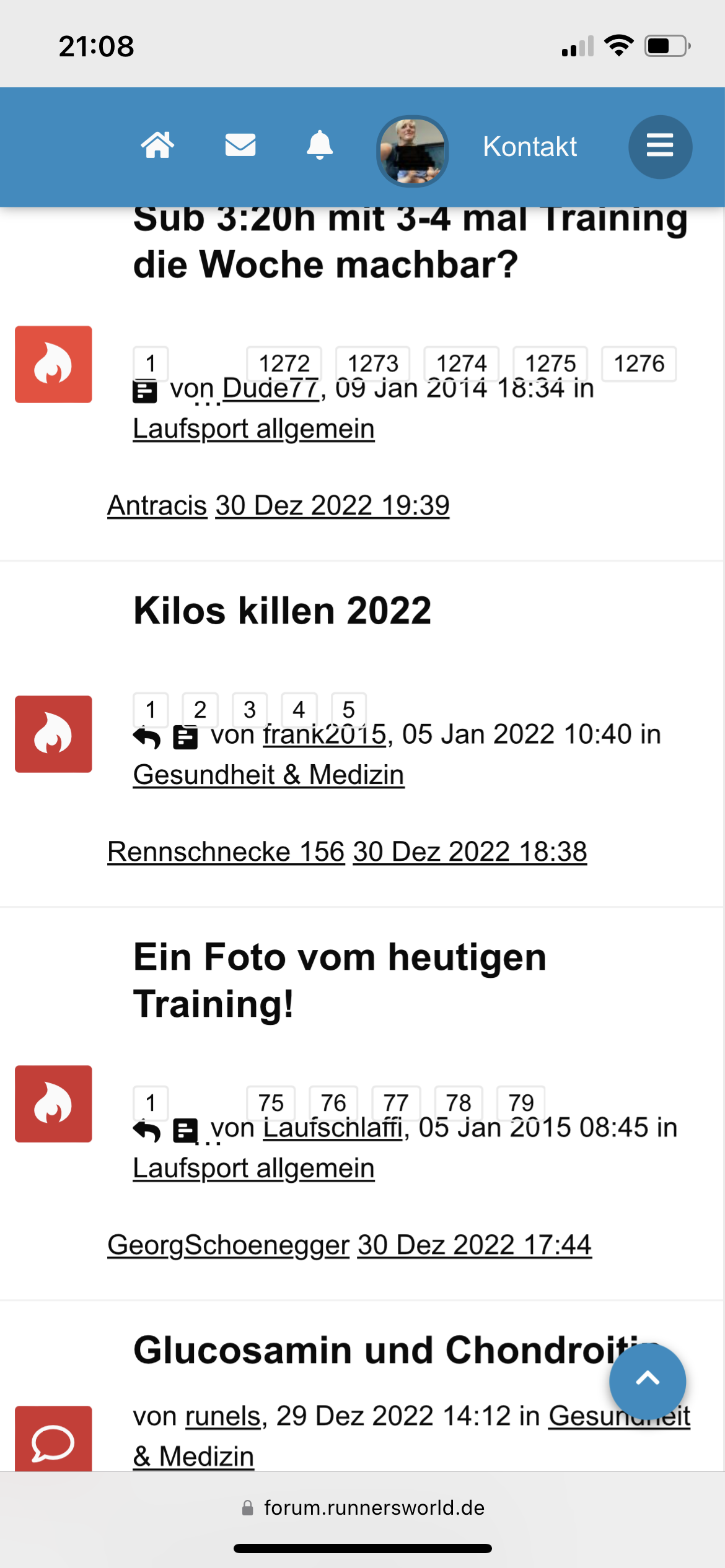This screenshot has width=725, height=1568.
Task: View runels' profile
Action: (222, 1416)
